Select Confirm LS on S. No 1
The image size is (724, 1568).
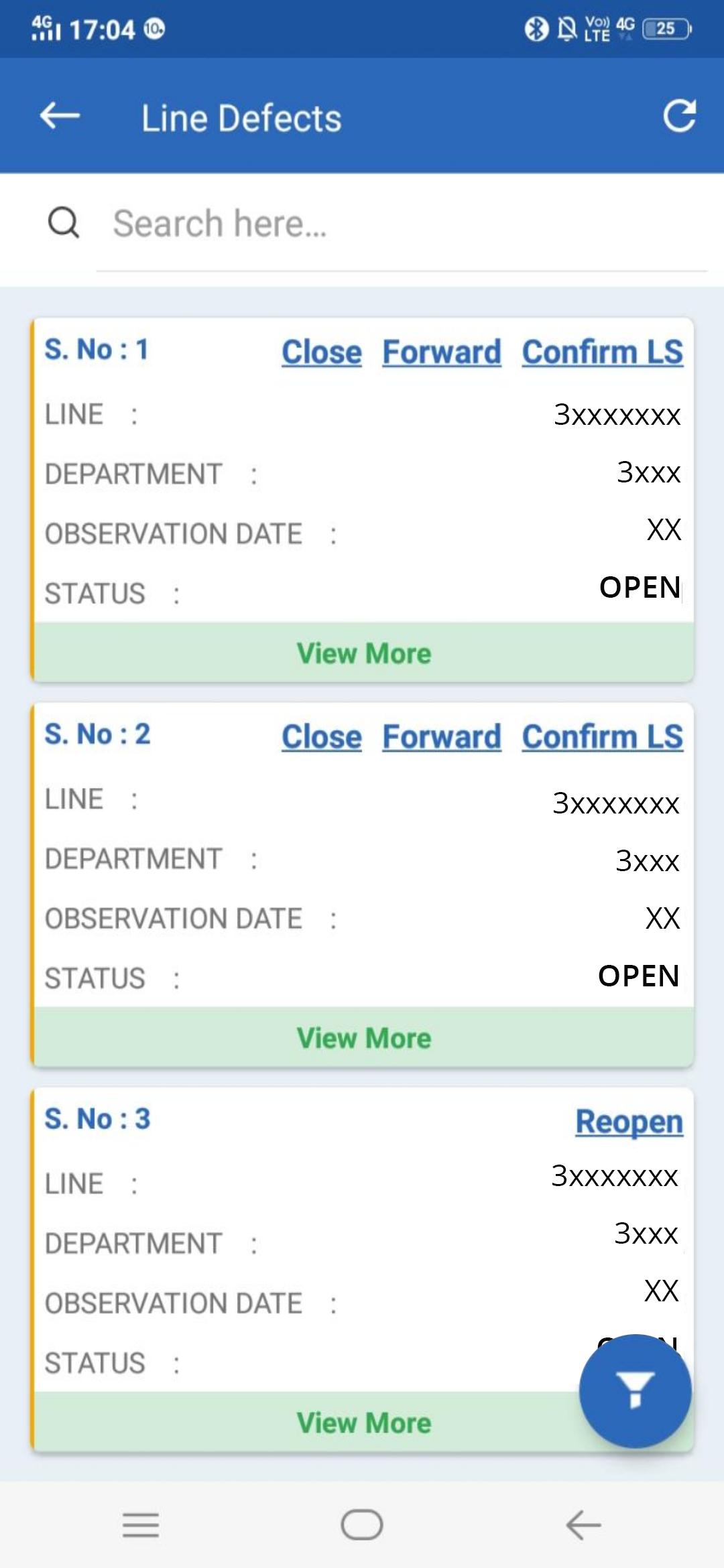click(x=602, y=352)
